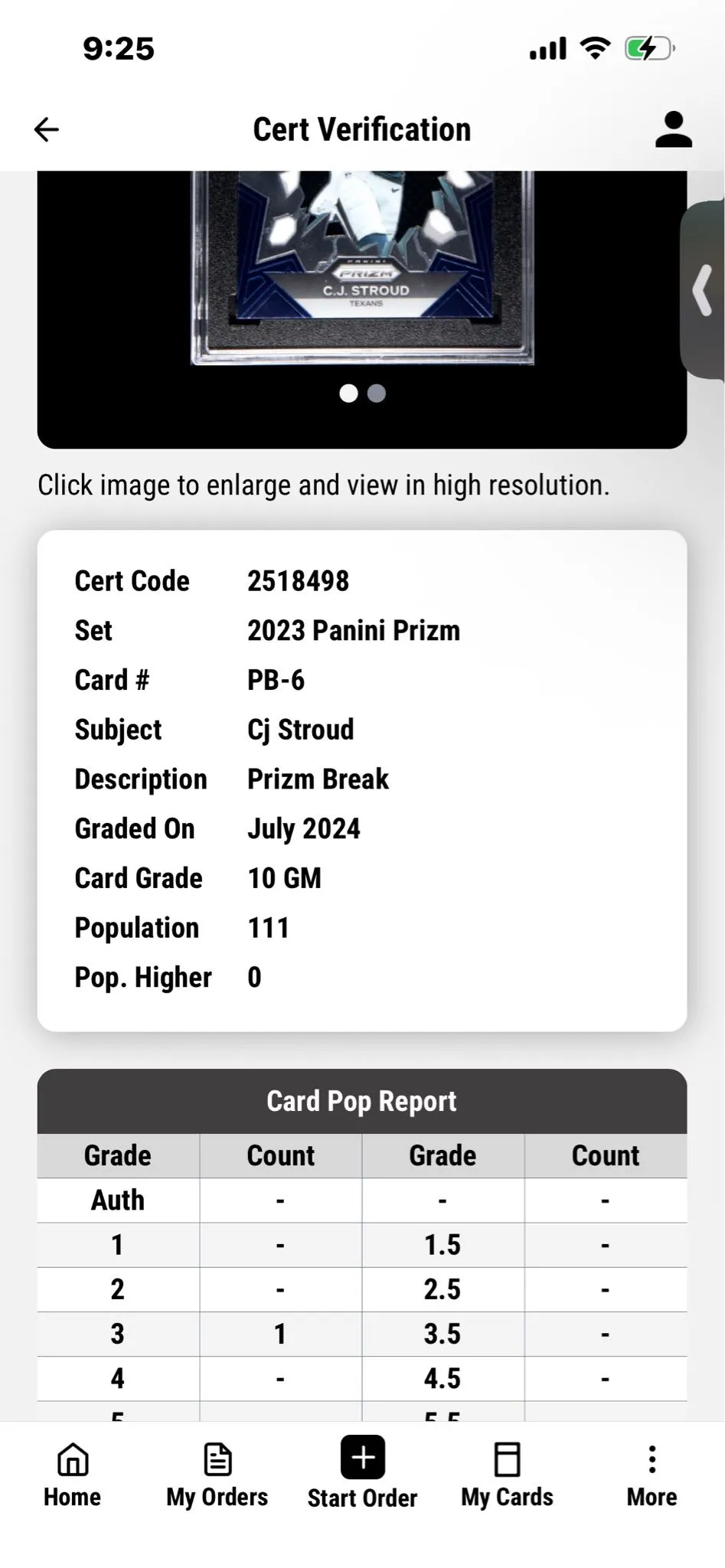Go to the Home tab
Viewport: 725px width, 1568px height.
pyautogui.click(x=73, y=1475)
